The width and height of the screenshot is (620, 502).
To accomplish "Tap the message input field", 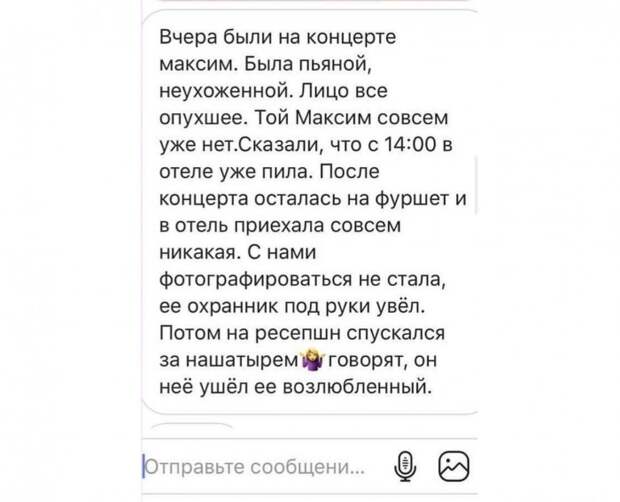I will click(255, 466).
